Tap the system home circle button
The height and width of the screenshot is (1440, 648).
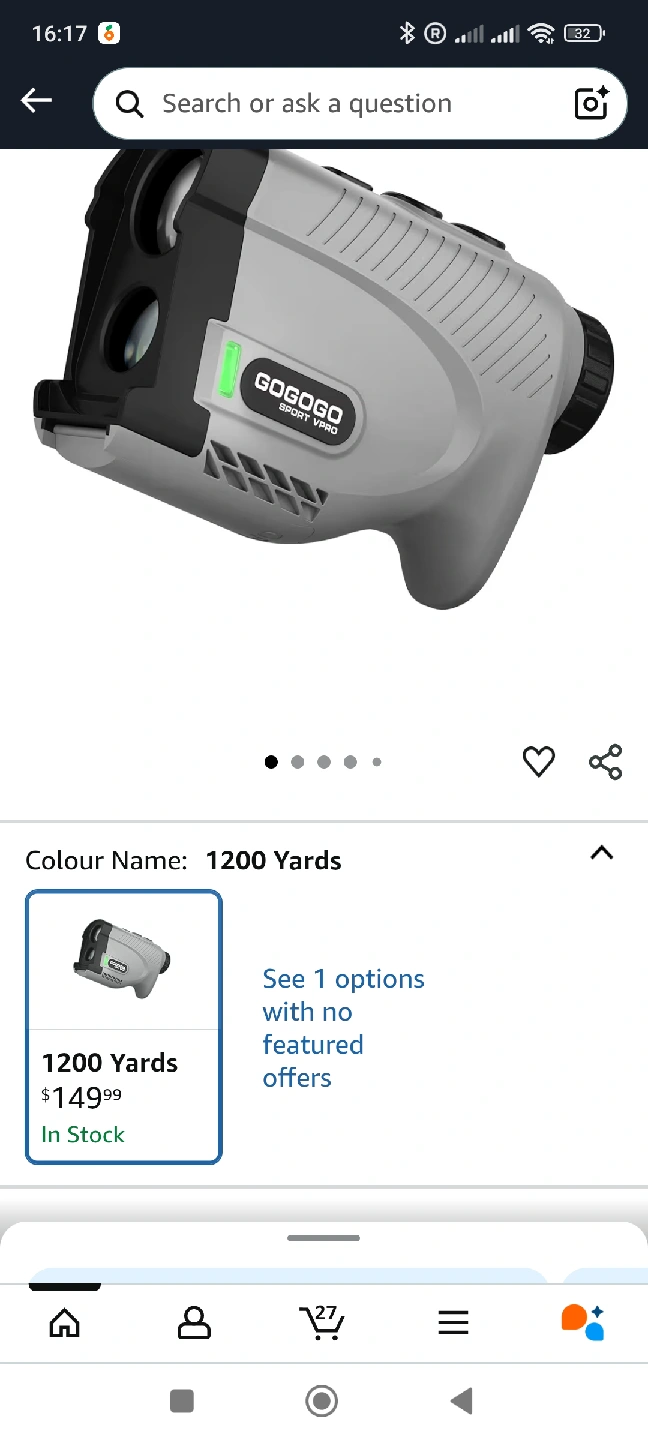click(322, 1401)
